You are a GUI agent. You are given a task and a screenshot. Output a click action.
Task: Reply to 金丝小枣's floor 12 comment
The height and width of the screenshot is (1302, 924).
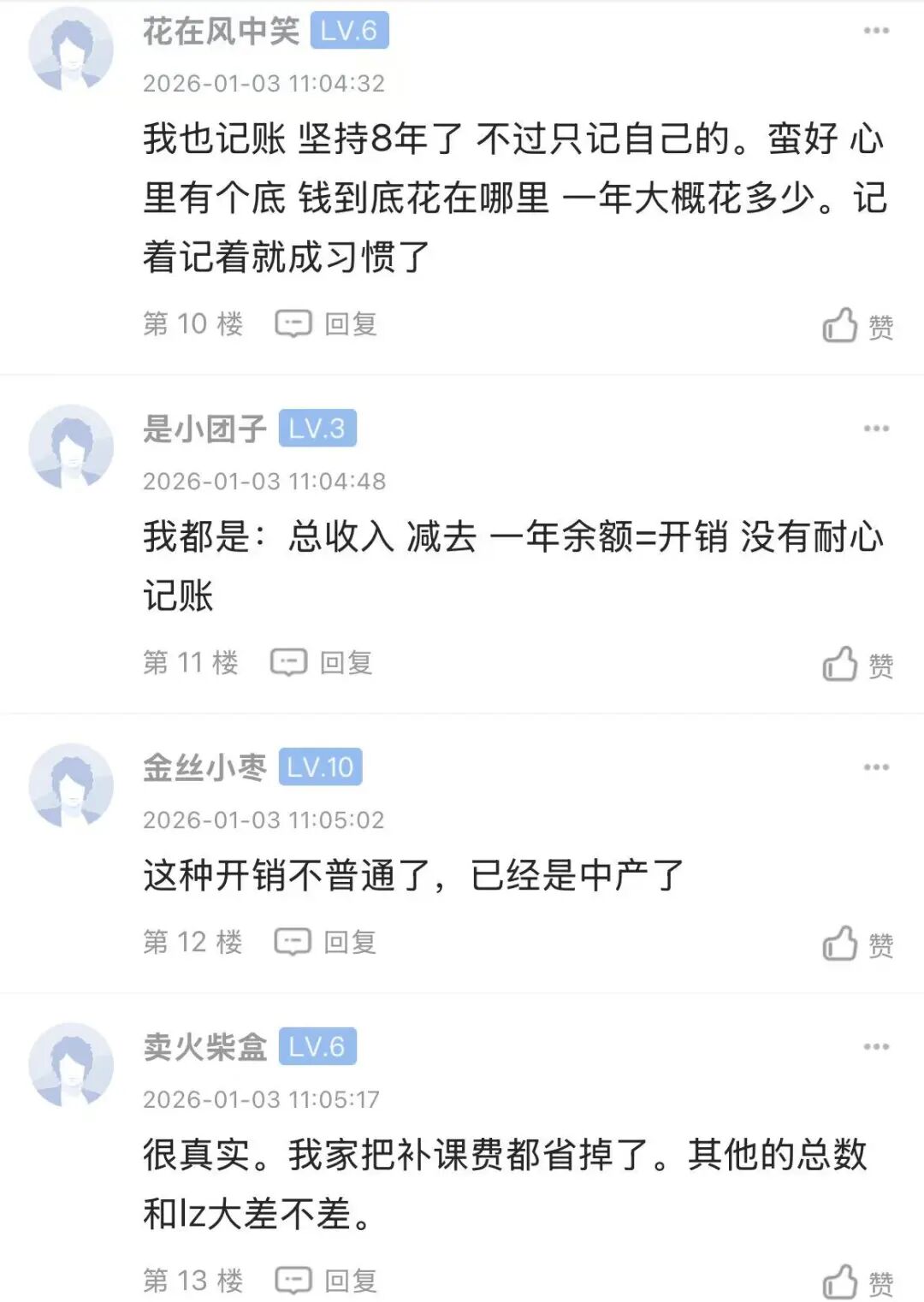pyautogui.click(x=326, y=943)
